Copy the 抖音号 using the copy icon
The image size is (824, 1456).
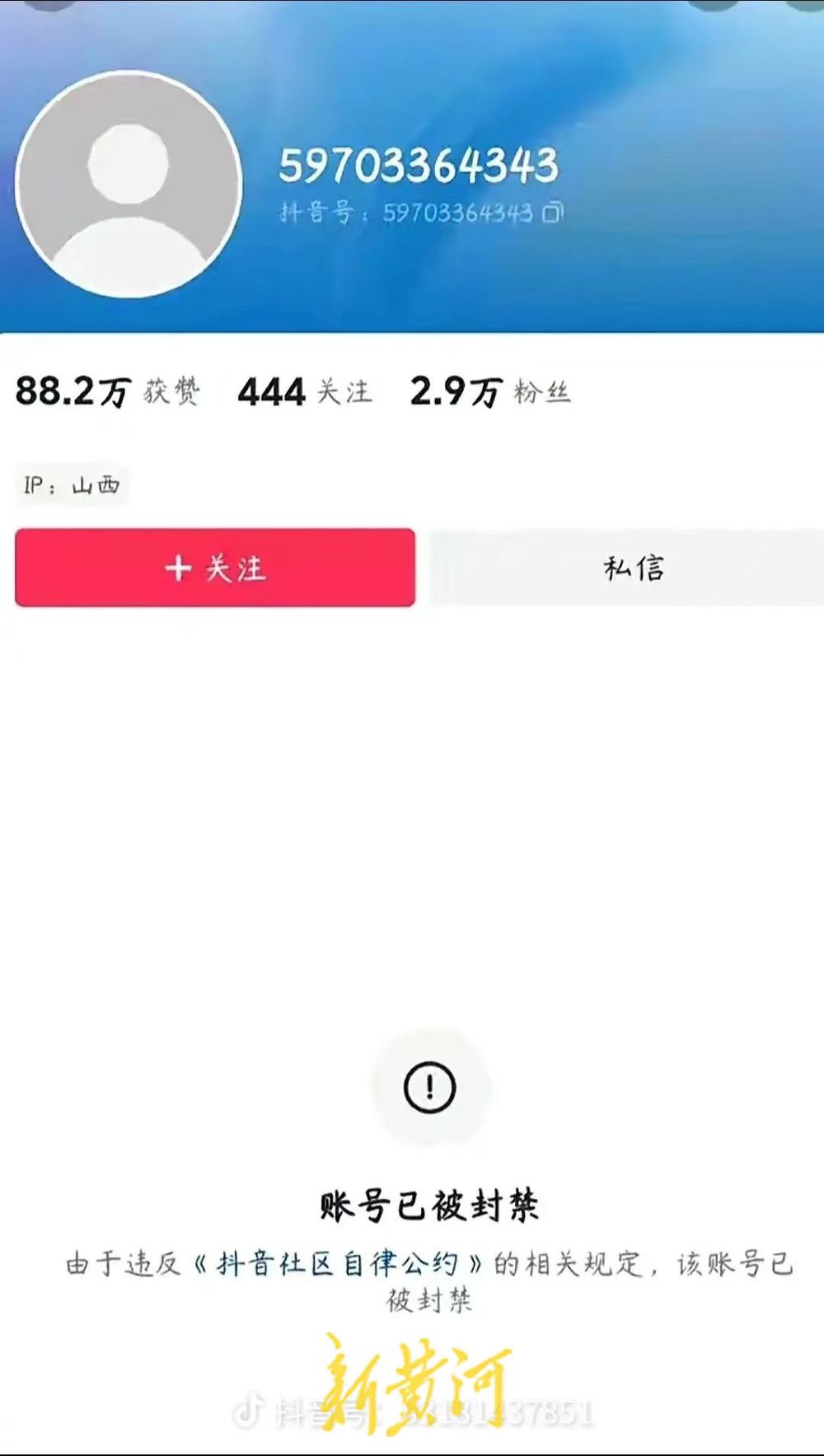(x=553, y=213)
